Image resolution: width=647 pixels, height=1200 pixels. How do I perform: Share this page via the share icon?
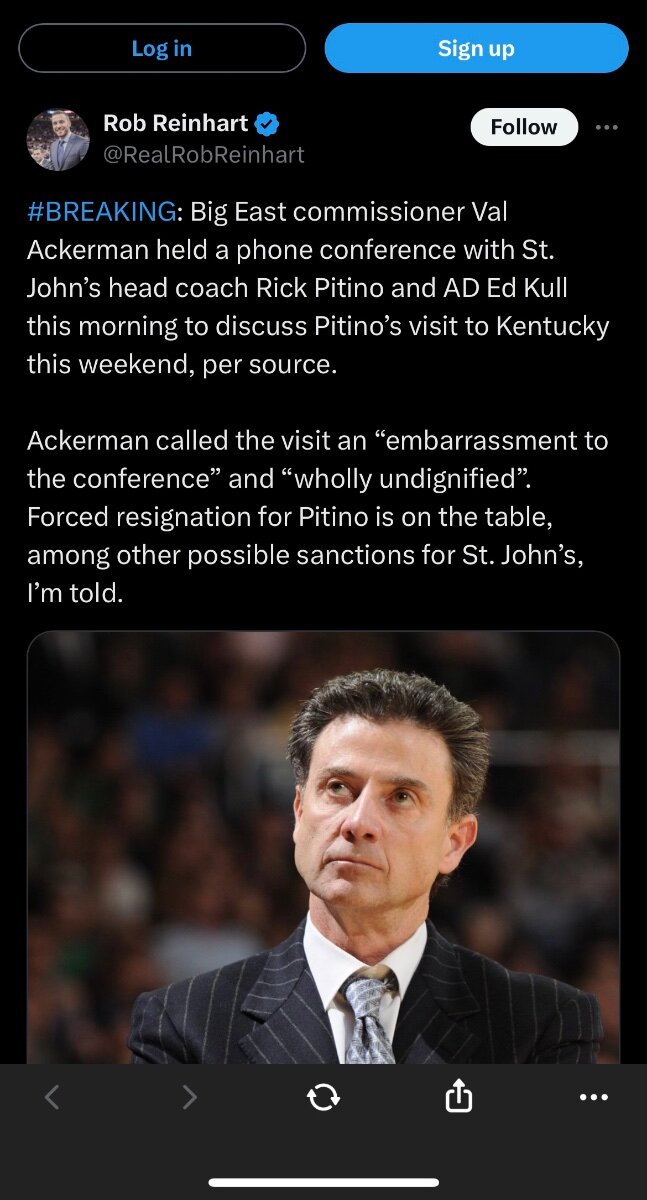(x=458, y=1096)
